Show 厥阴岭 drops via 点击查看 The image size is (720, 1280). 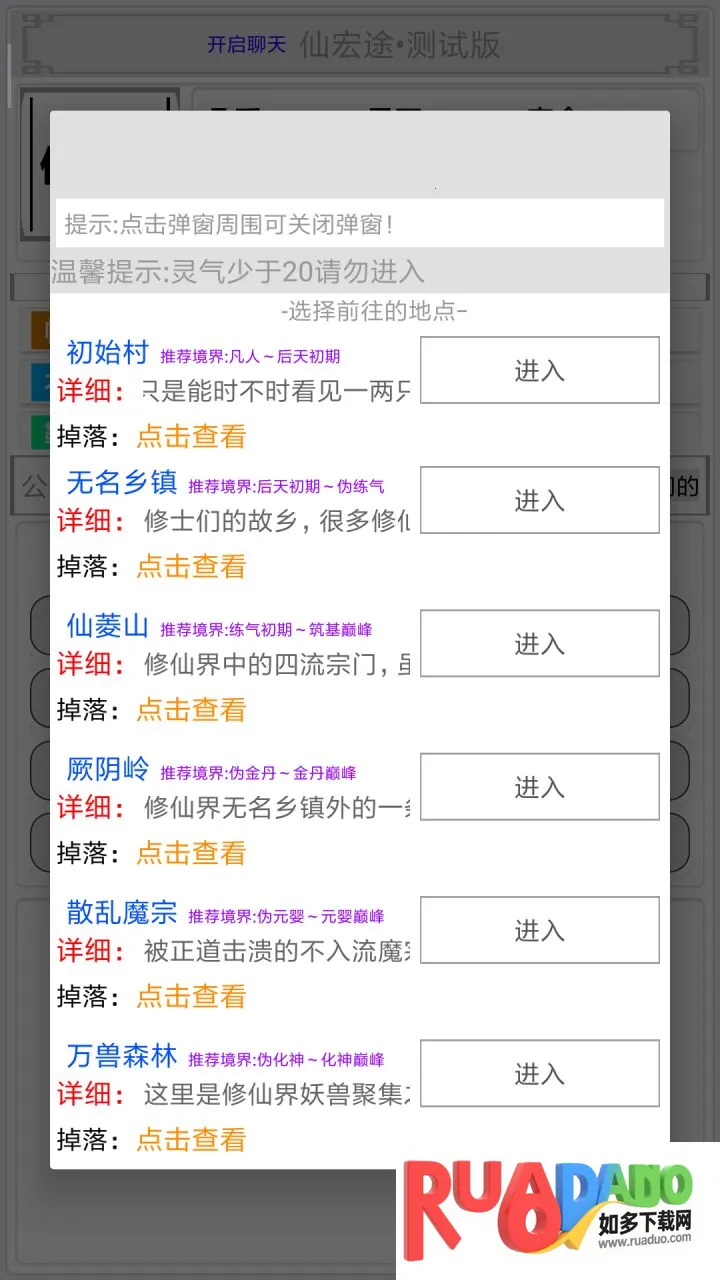(x=191, y=853)
